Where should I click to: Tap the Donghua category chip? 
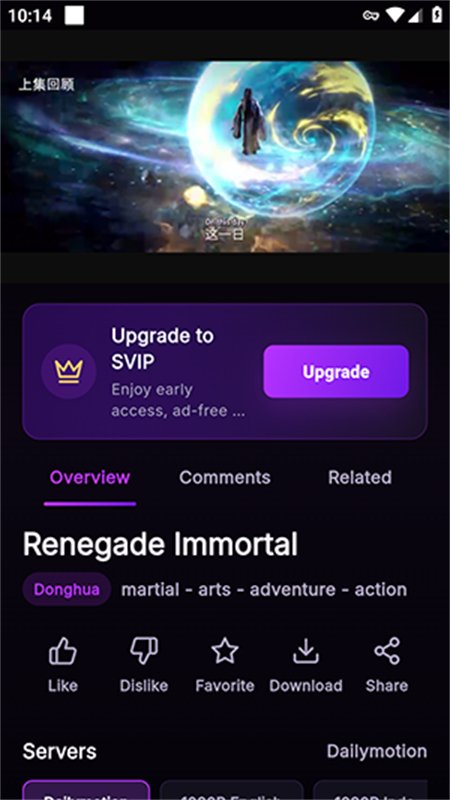[66, 589]
